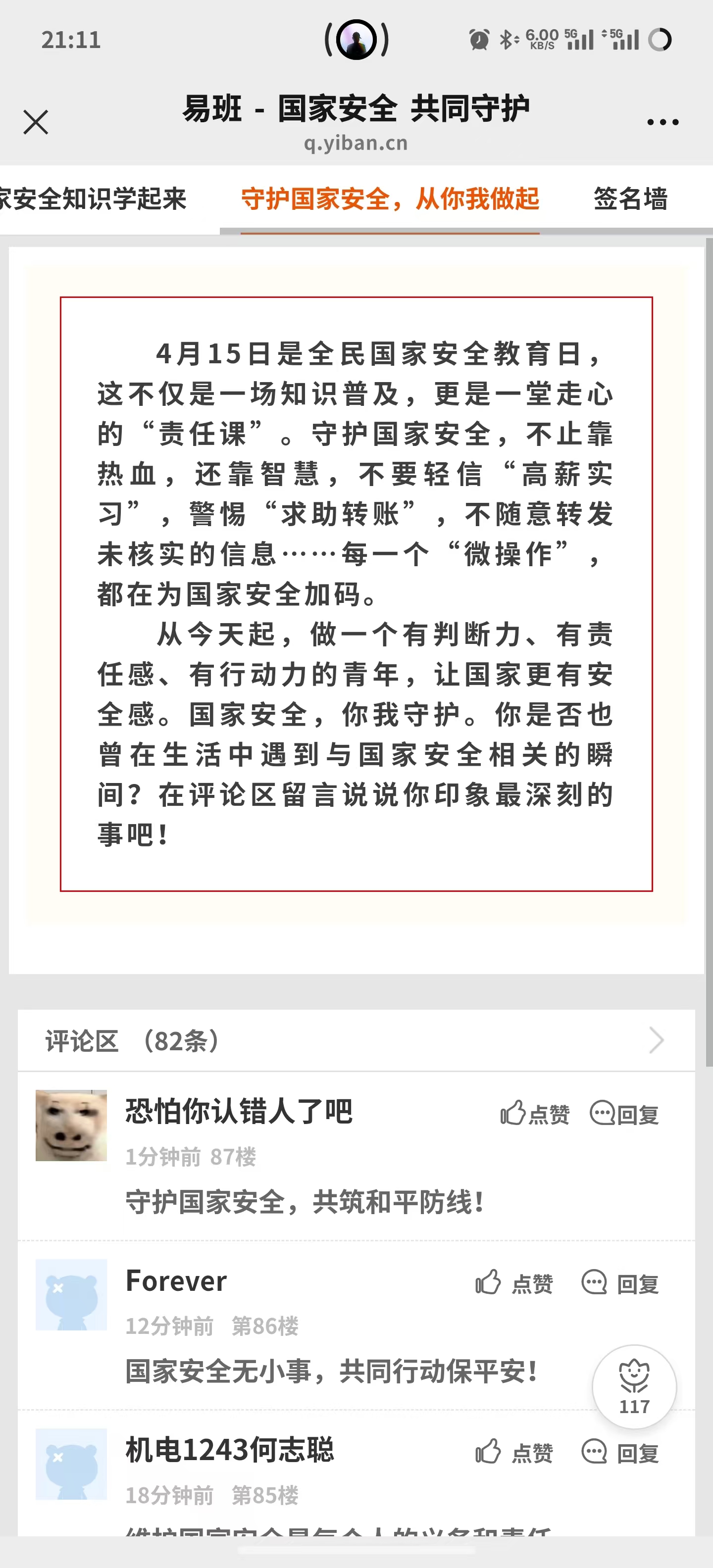
Task: Like Forever's comment
Action: click(x=514, y=1283)
